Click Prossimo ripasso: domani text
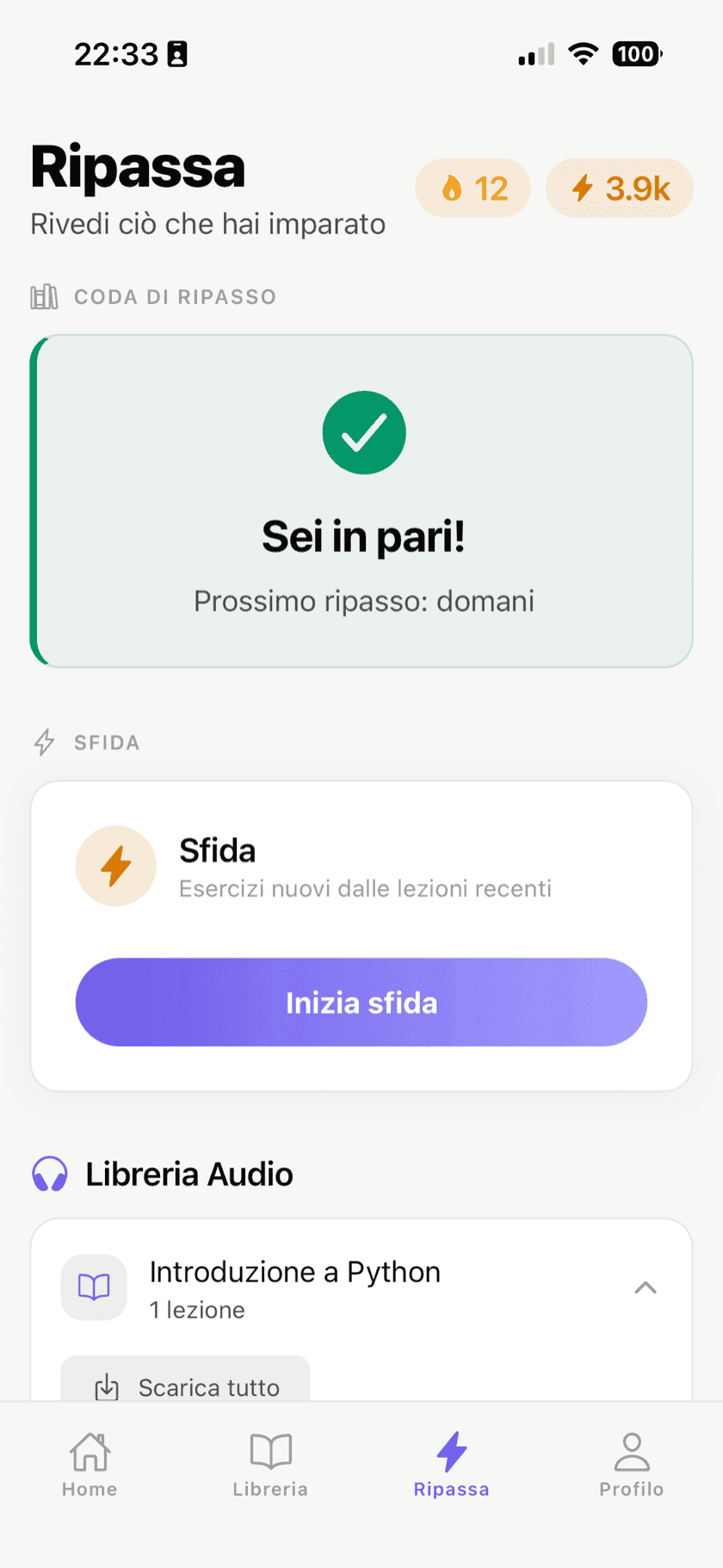This screenshot has height=1568, width=723. click(363, 601)
